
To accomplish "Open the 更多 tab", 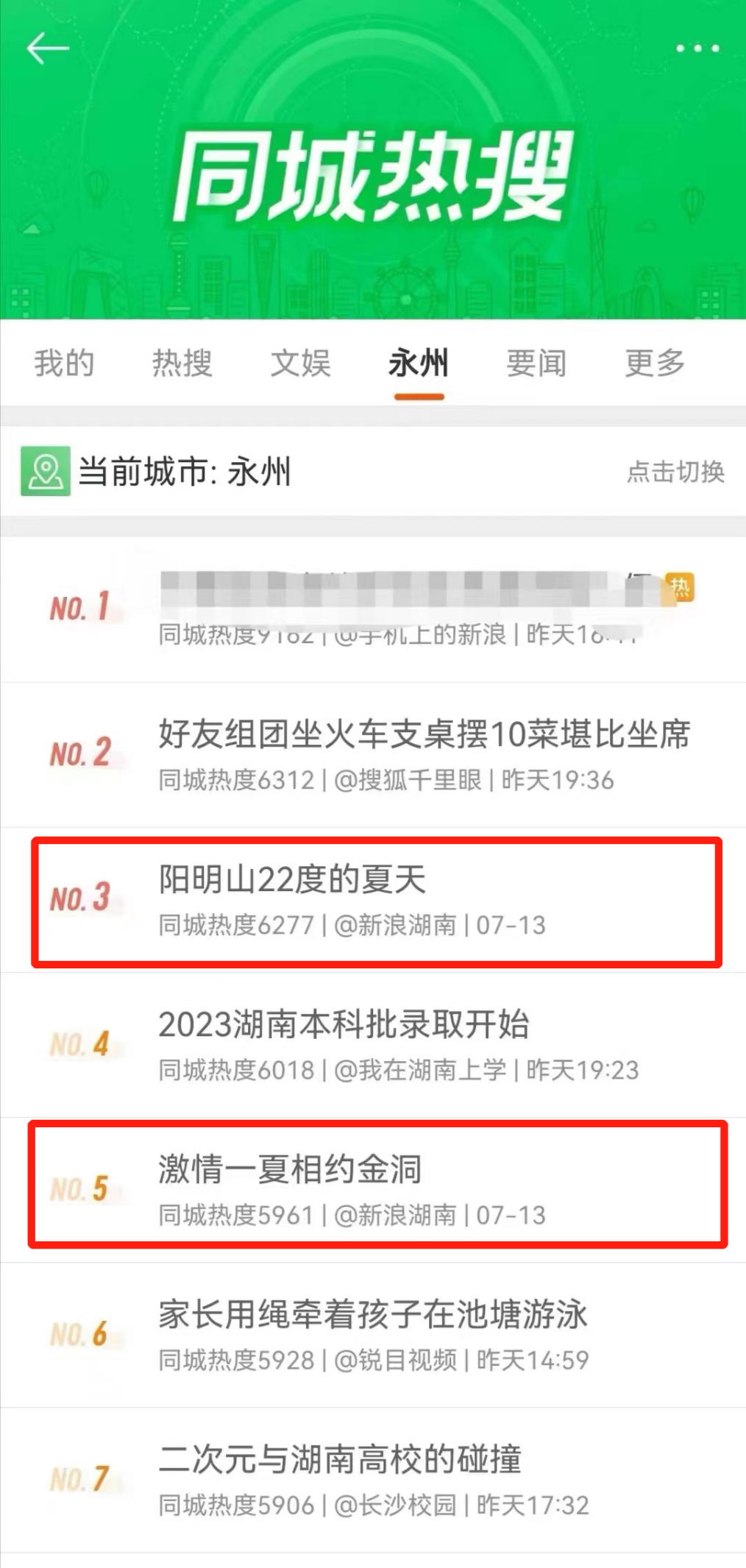I will click(655, 363).
